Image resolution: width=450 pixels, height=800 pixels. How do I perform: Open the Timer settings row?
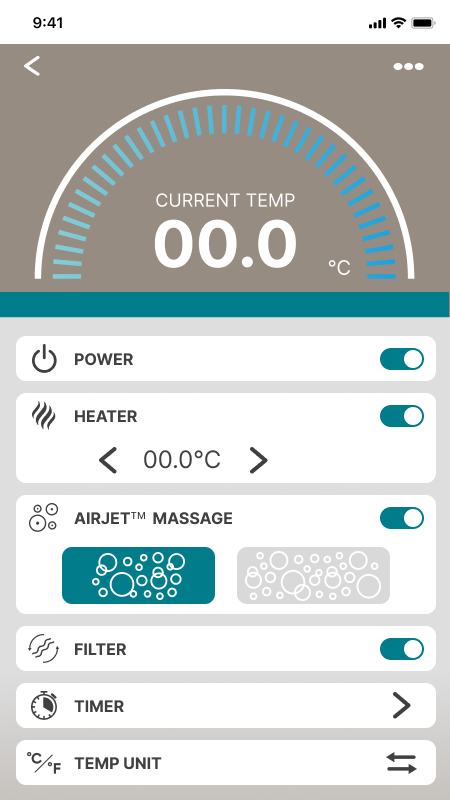pyautogui.click(x=226, y=706)
